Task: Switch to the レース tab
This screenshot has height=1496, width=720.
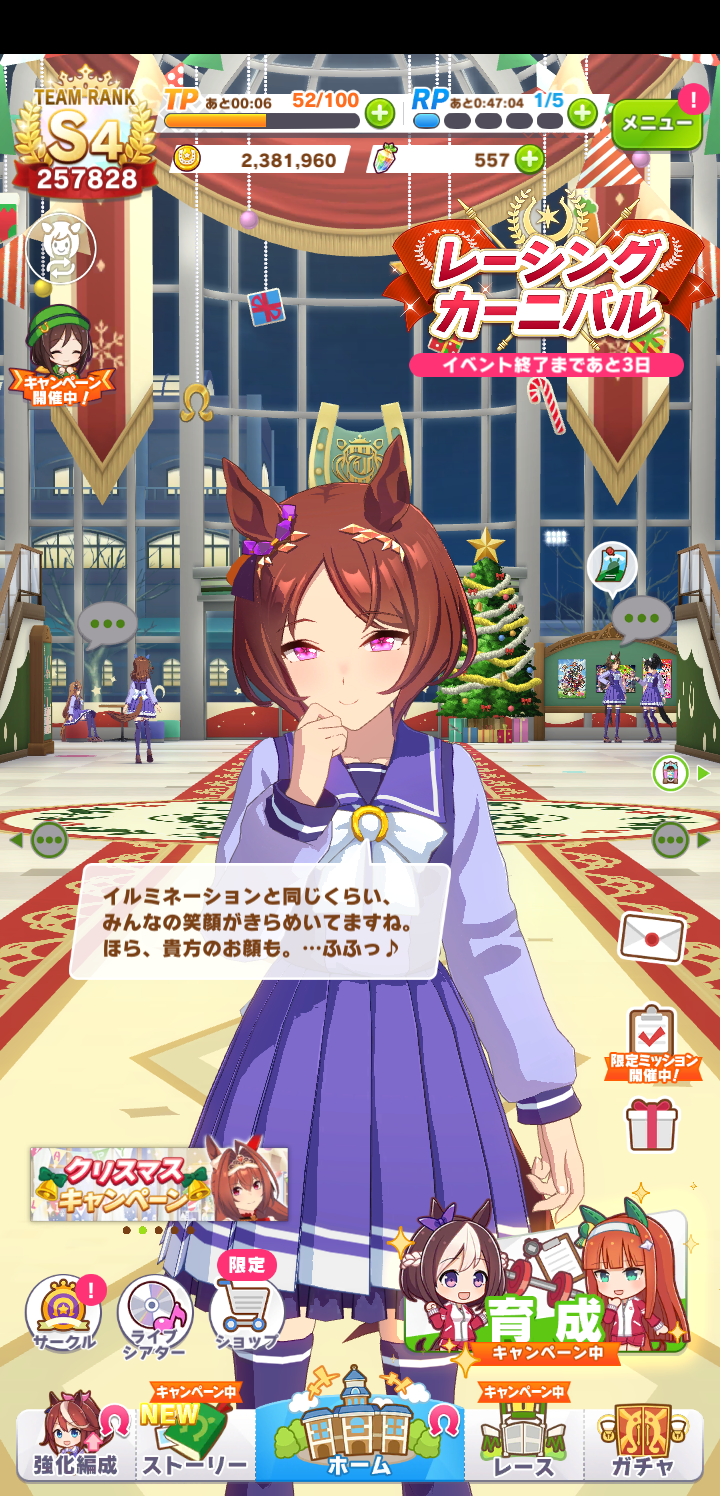Action: click(x=523, y=1442)
